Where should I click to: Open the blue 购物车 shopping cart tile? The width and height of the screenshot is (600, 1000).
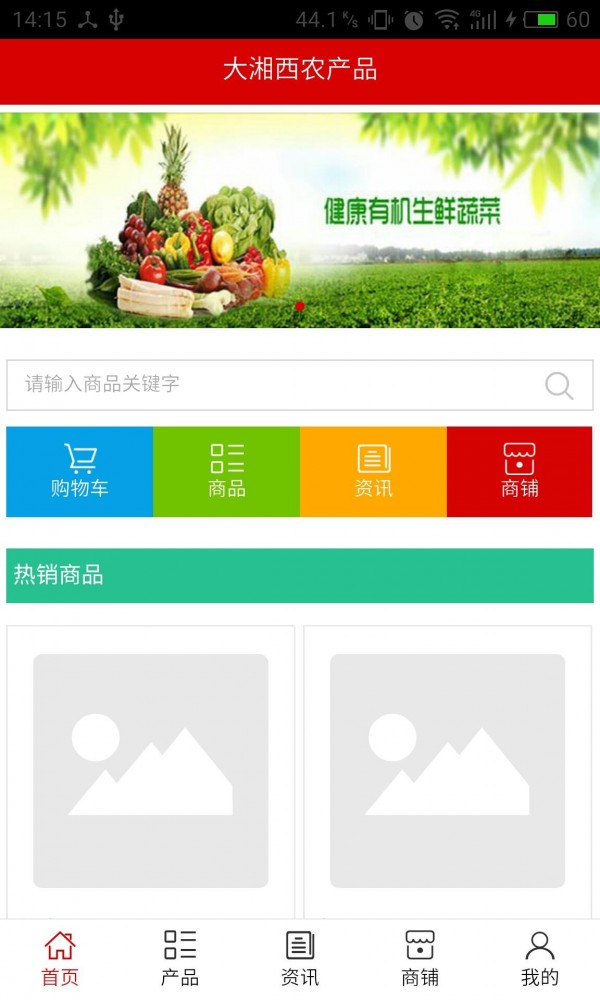[x=80, y=472]
